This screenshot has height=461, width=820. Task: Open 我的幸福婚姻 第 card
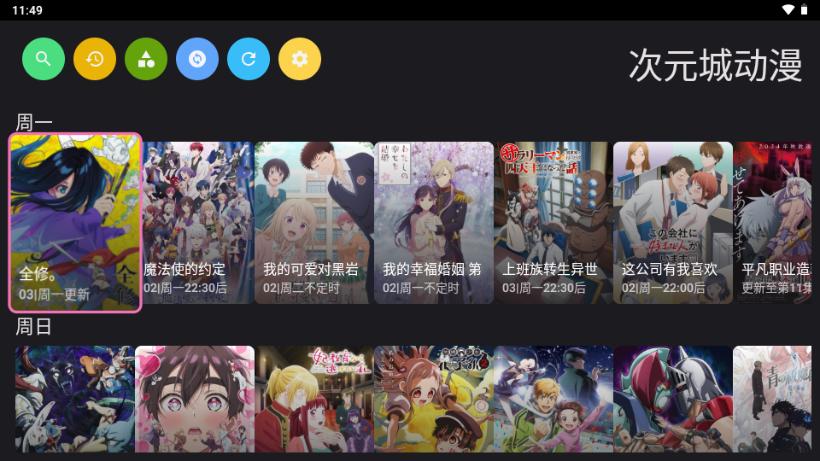tap(434, 222)
